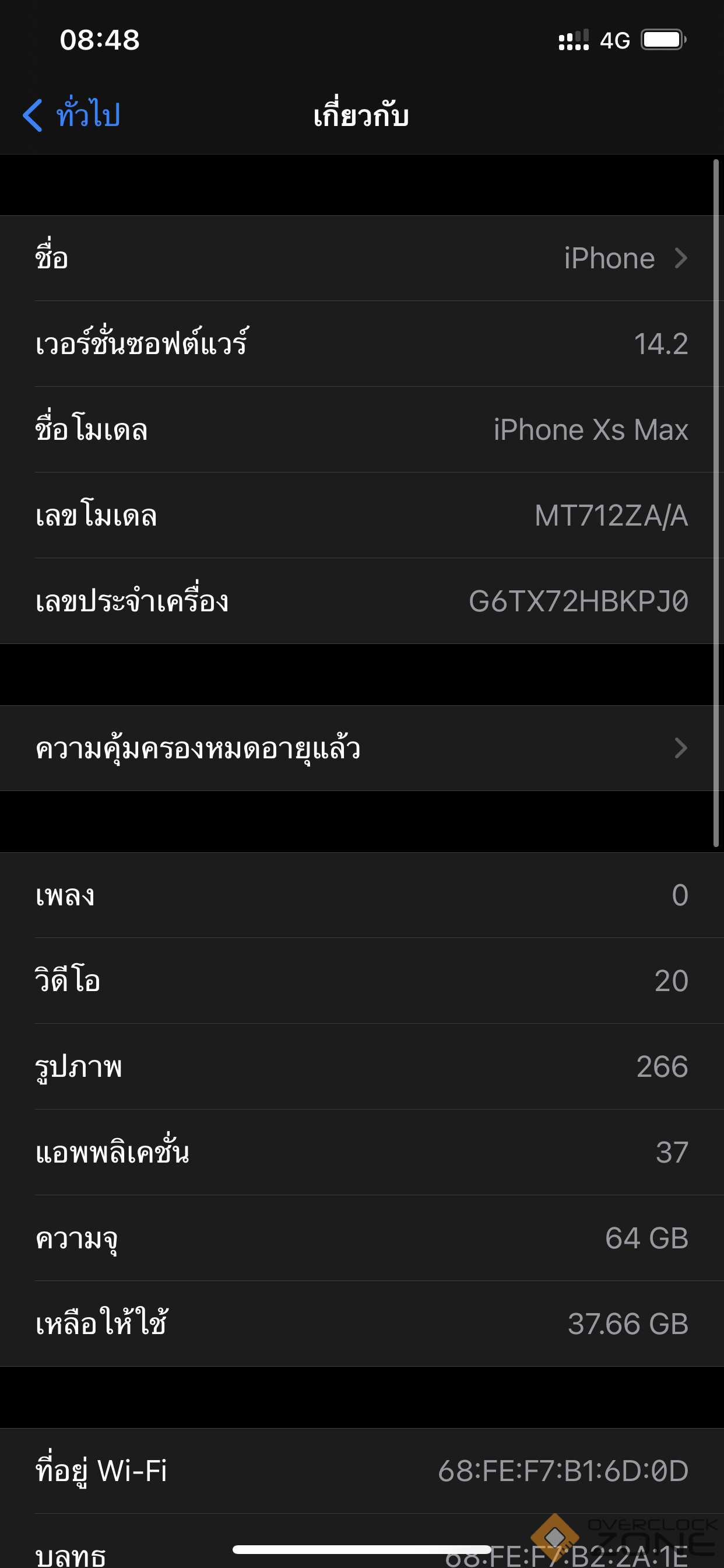Image resolution: width=724 pixels, height=1568 pixels.
Task: Tap the เลขโมเดล row to toggle model number
Action: [361, 516]
